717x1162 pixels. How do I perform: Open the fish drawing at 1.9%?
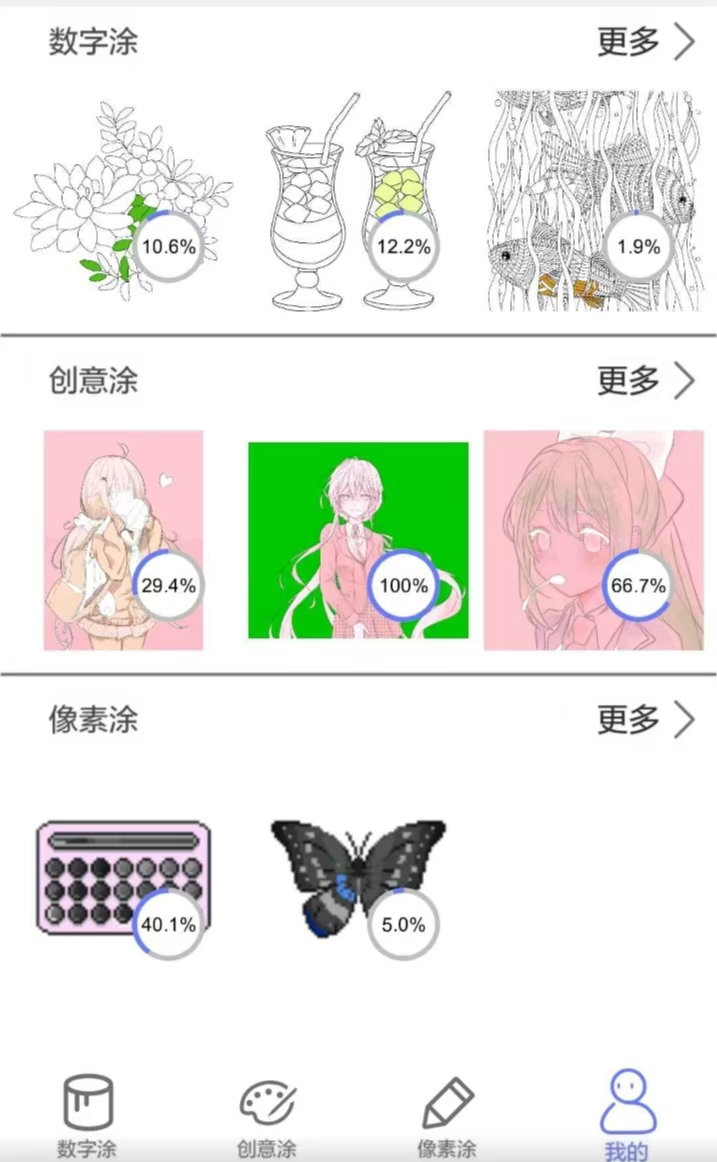(593, 201)
